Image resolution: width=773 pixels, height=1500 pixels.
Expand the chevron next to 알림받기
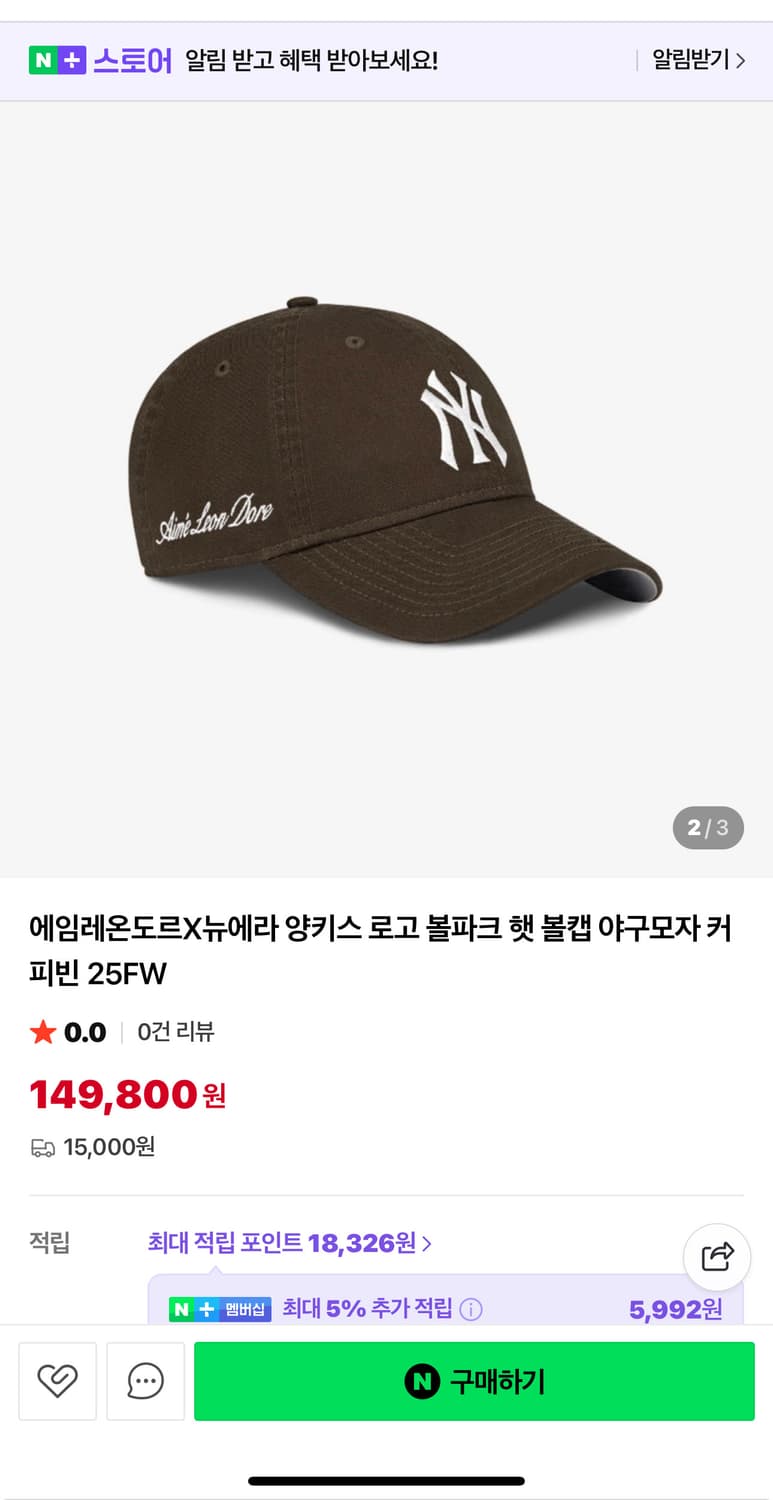click(740, 60)
